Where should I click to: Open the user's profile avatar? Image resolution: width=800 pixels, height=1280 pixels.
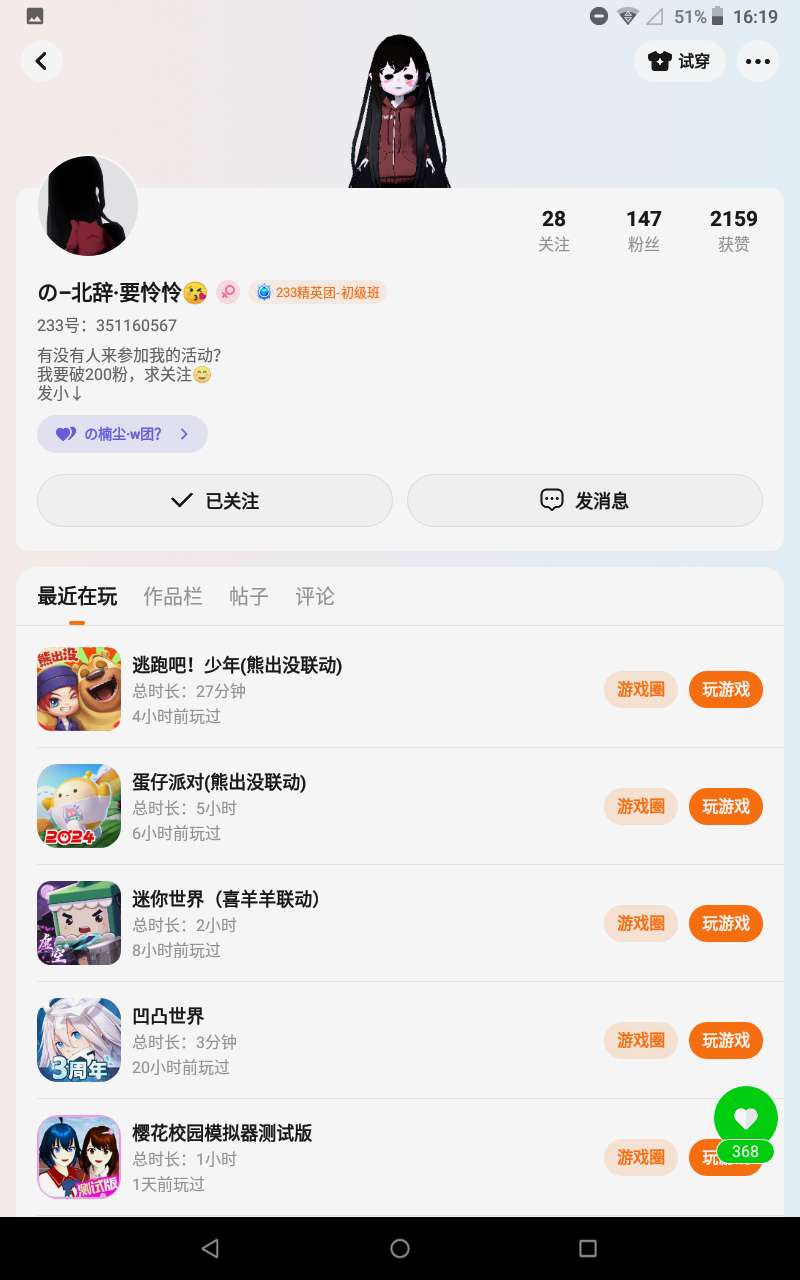[88, 206]
